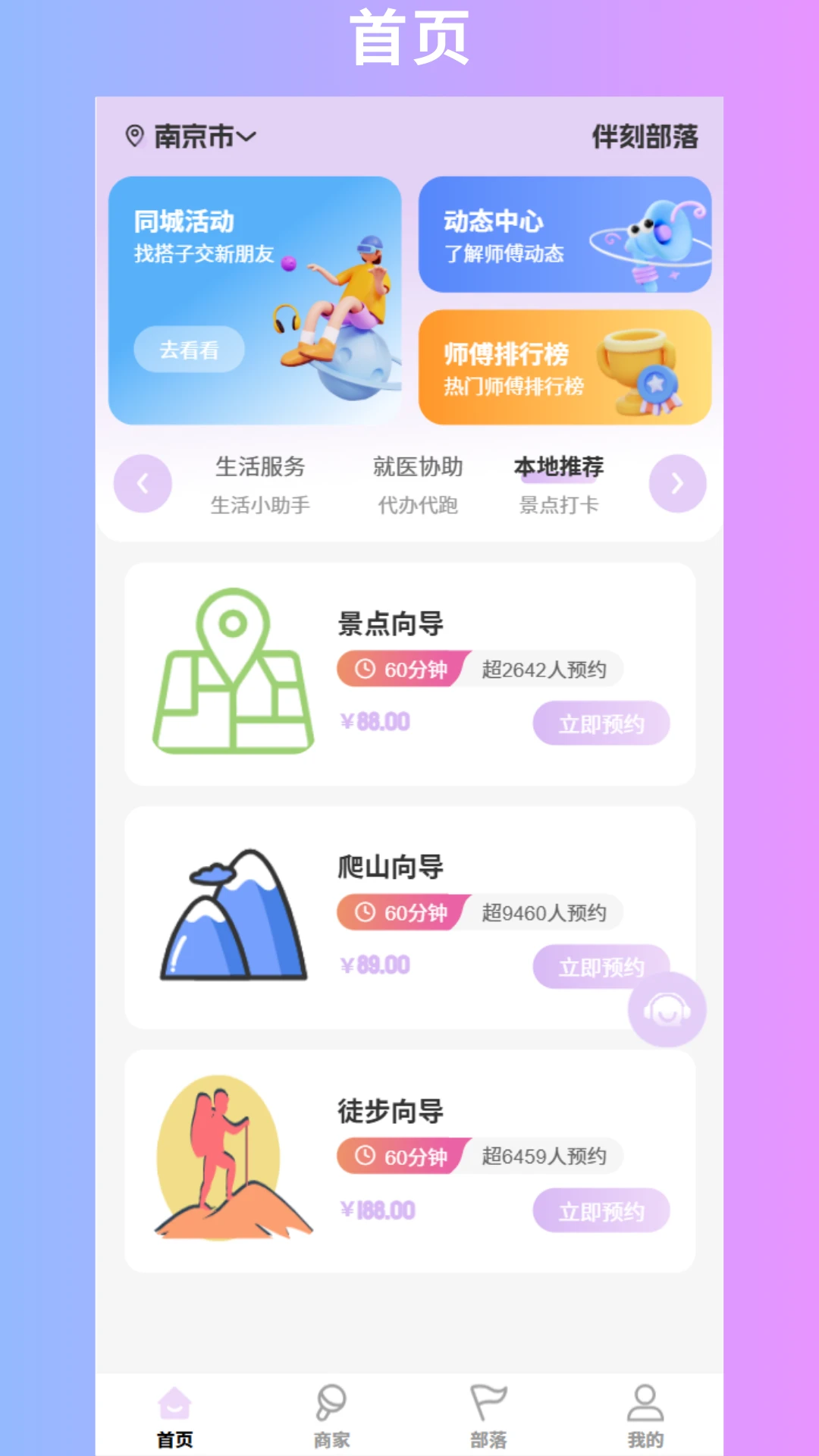Open the 徒步向导 service card
Screen dimensions: 819x1456
(410, 1161)
